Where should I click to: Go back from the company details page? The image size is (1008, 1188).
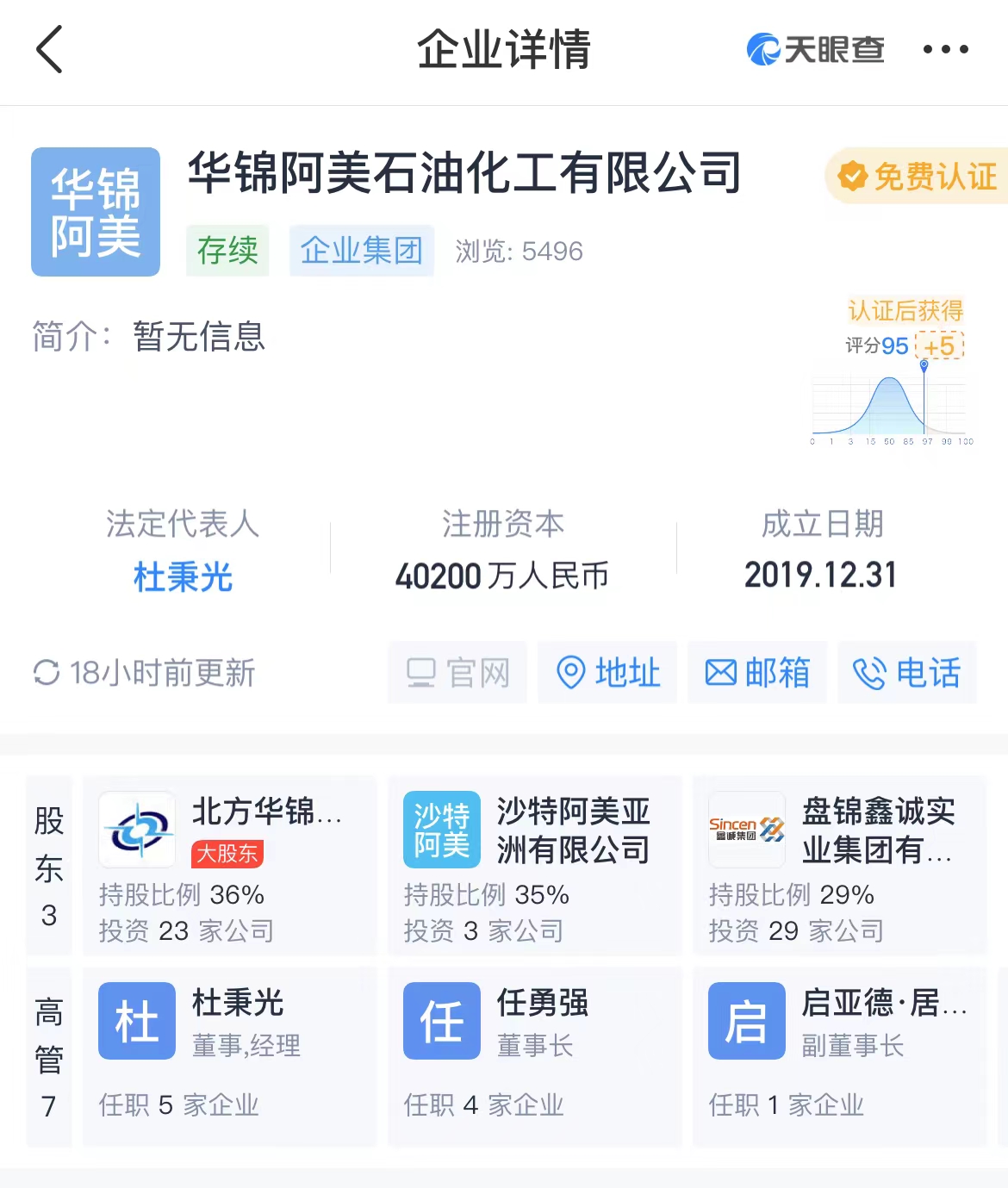click(x=50, y=49)
